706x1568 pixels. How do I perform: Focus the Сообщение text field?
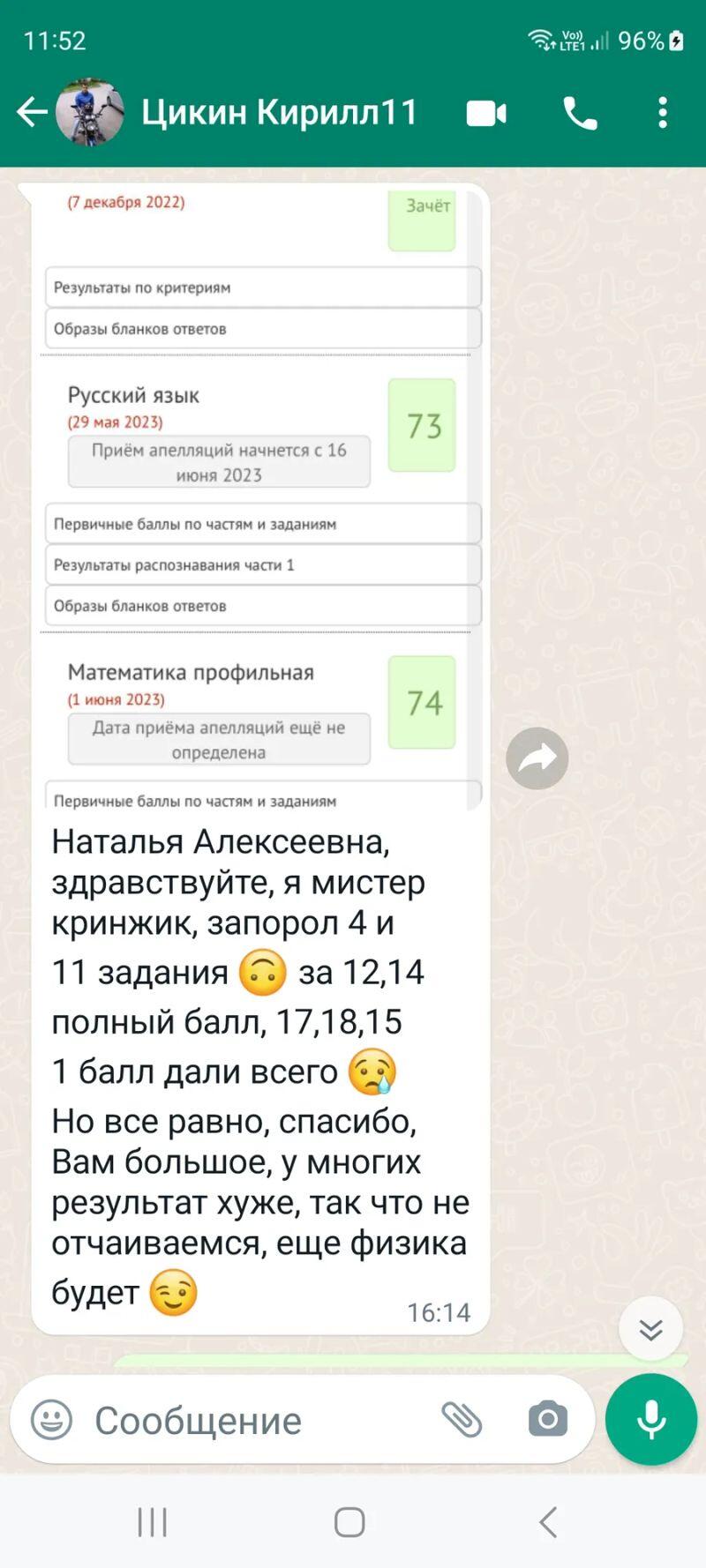pos(256,1420)
